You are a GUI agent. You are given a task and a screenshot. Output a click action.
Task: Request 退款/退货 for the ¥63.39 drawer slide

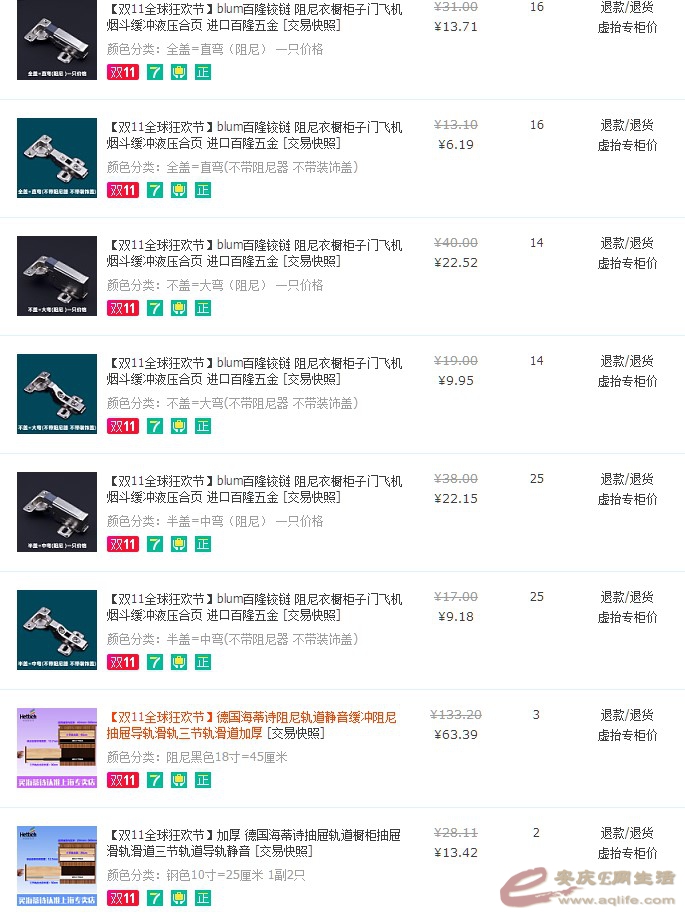tap(627, 715)
